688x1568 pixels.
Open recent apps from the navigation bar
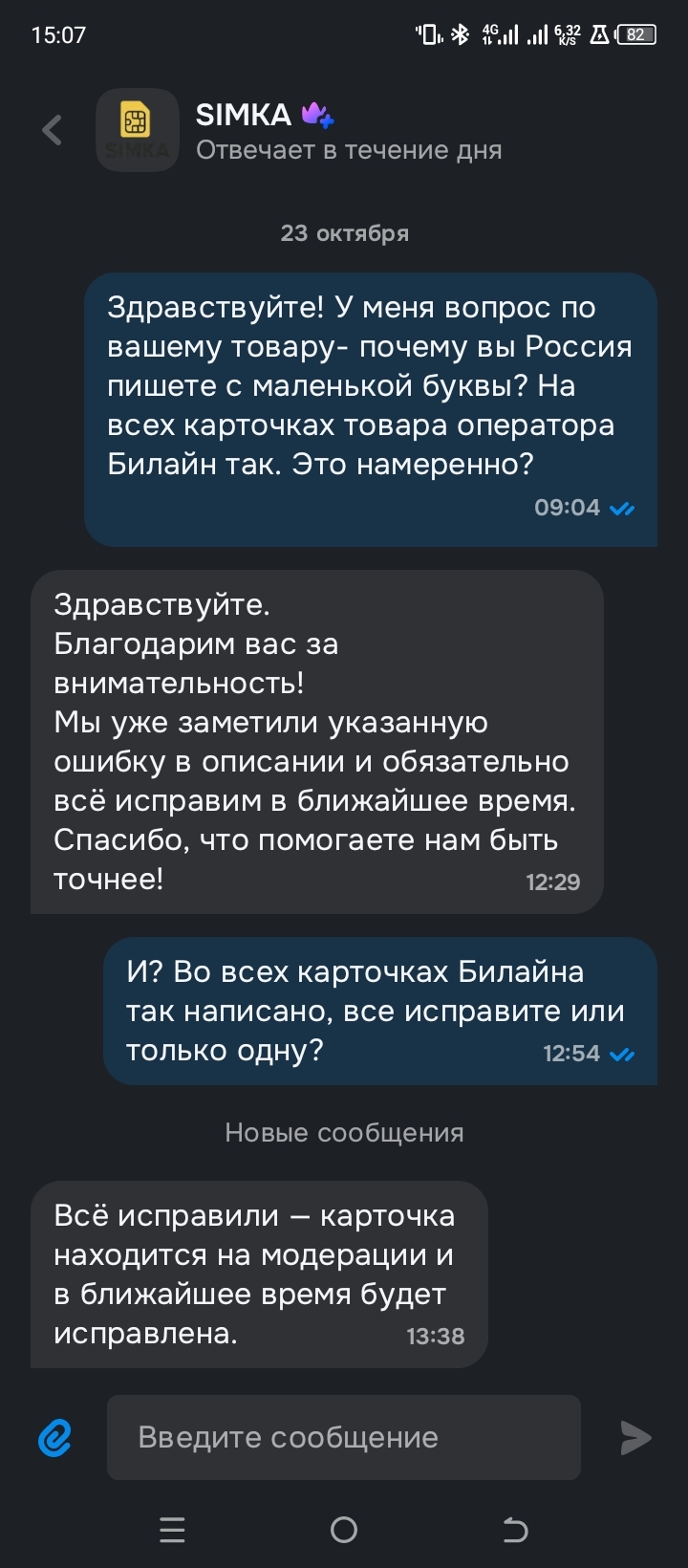[x=172, y=1530]
